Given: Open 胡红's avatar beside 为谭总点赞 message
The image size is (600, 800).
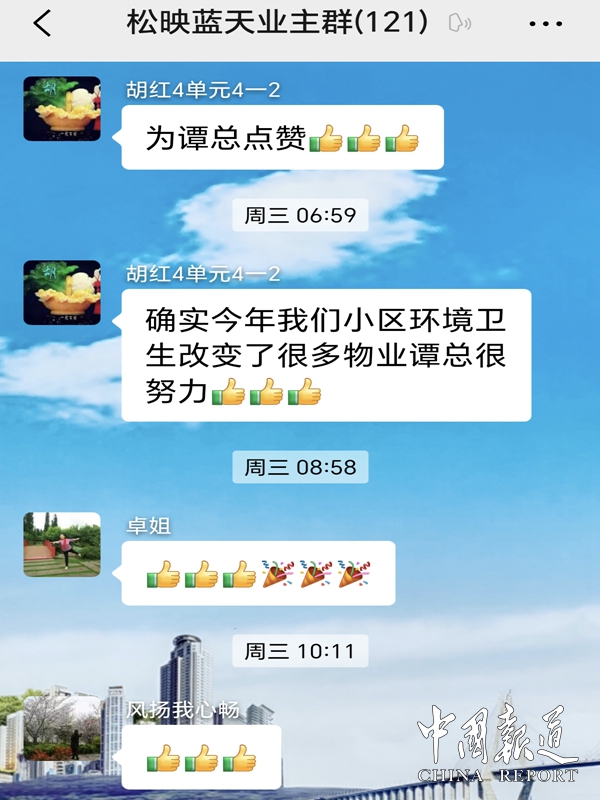Looking at the screenshot, I should [x=62, y=109].
